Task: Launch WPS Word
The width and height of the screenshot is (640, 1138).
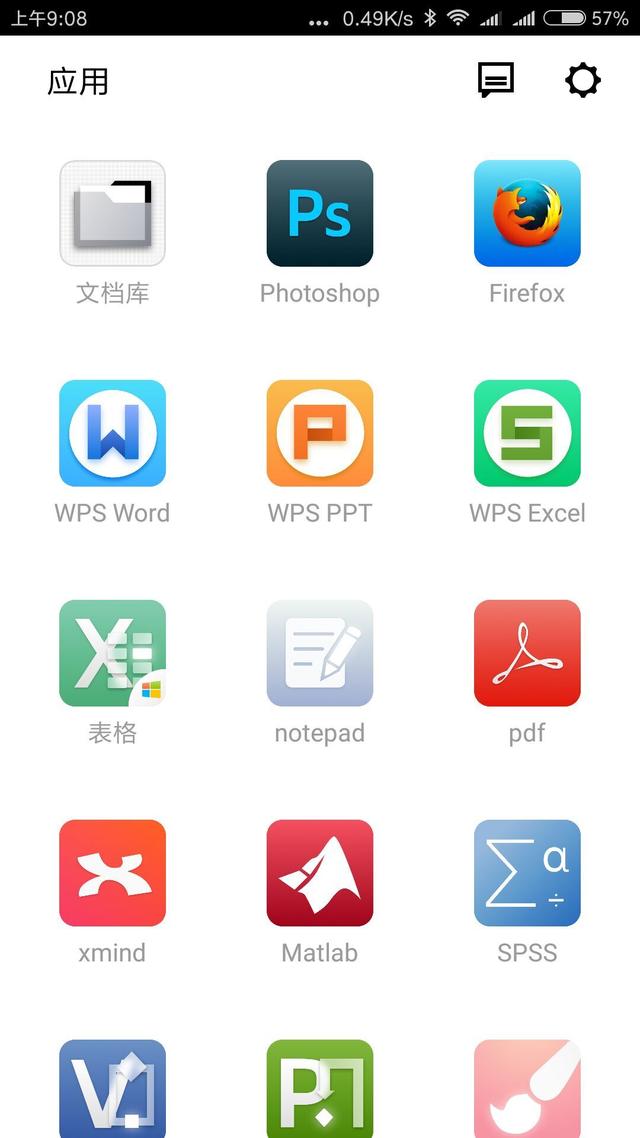Action: click(x=112, y=434)
